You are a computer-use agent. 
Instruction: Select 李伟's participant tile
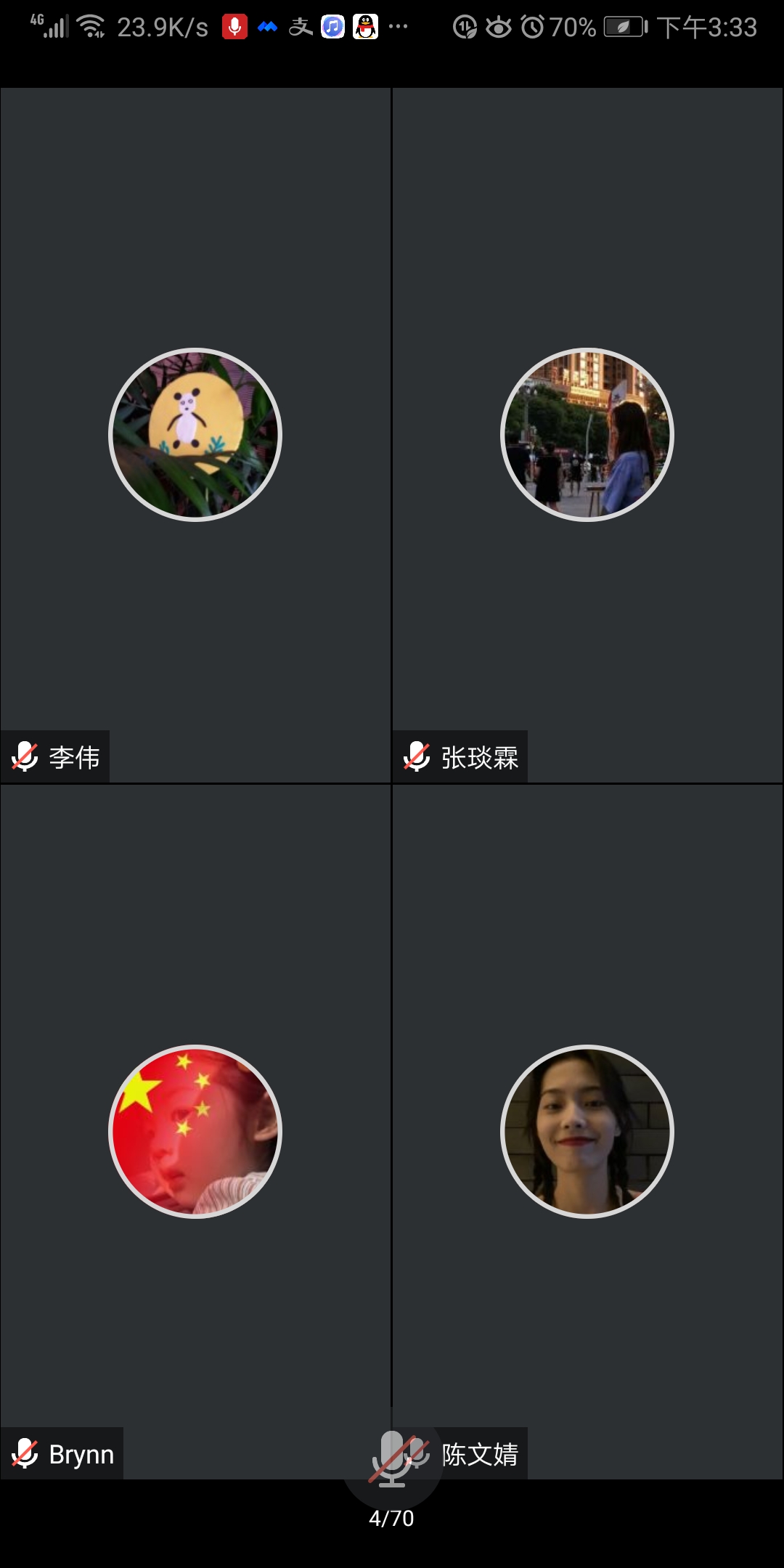(x=195, y=436)
